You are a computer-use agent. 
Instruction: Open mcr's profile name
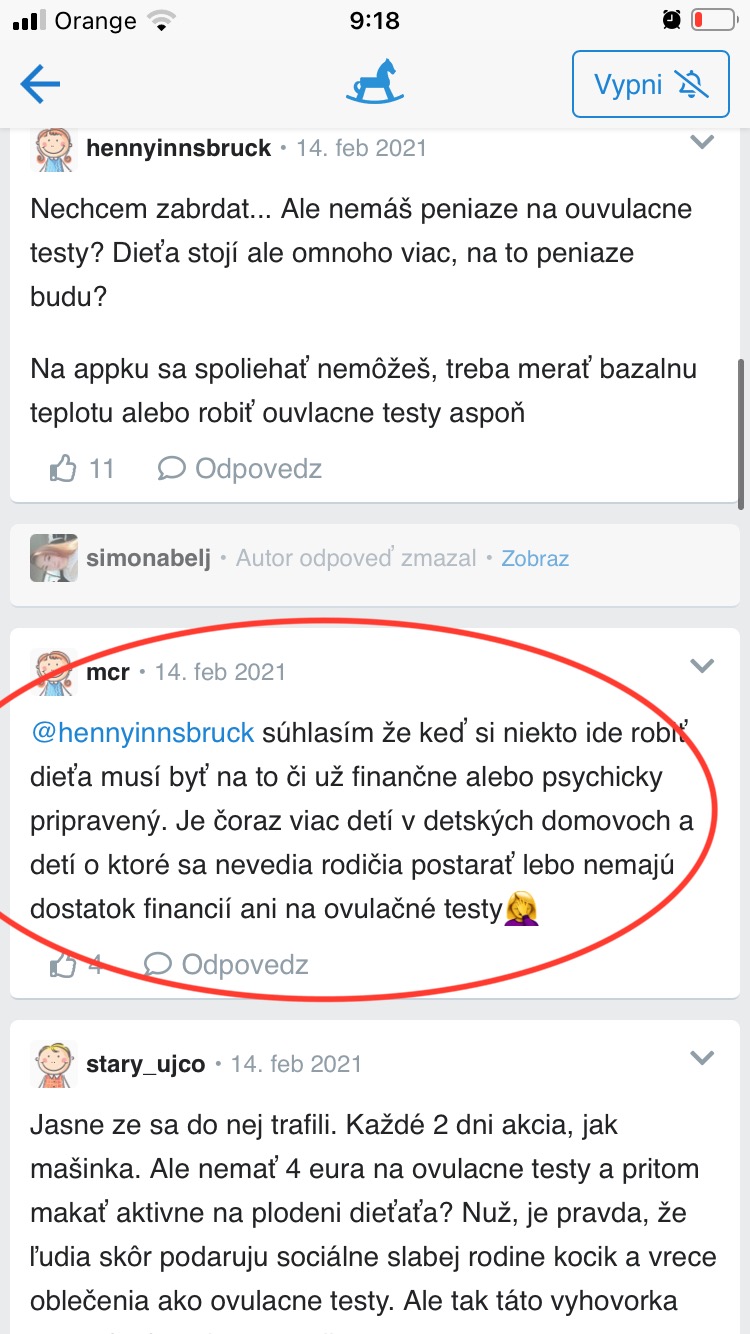pyautogui.click(x=108, y=672)
